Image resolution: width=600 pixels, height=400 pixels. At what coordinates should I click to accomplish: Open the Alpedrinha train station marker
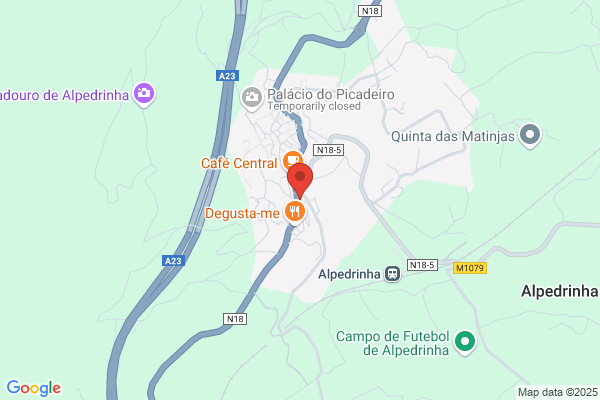pos(392,274)
